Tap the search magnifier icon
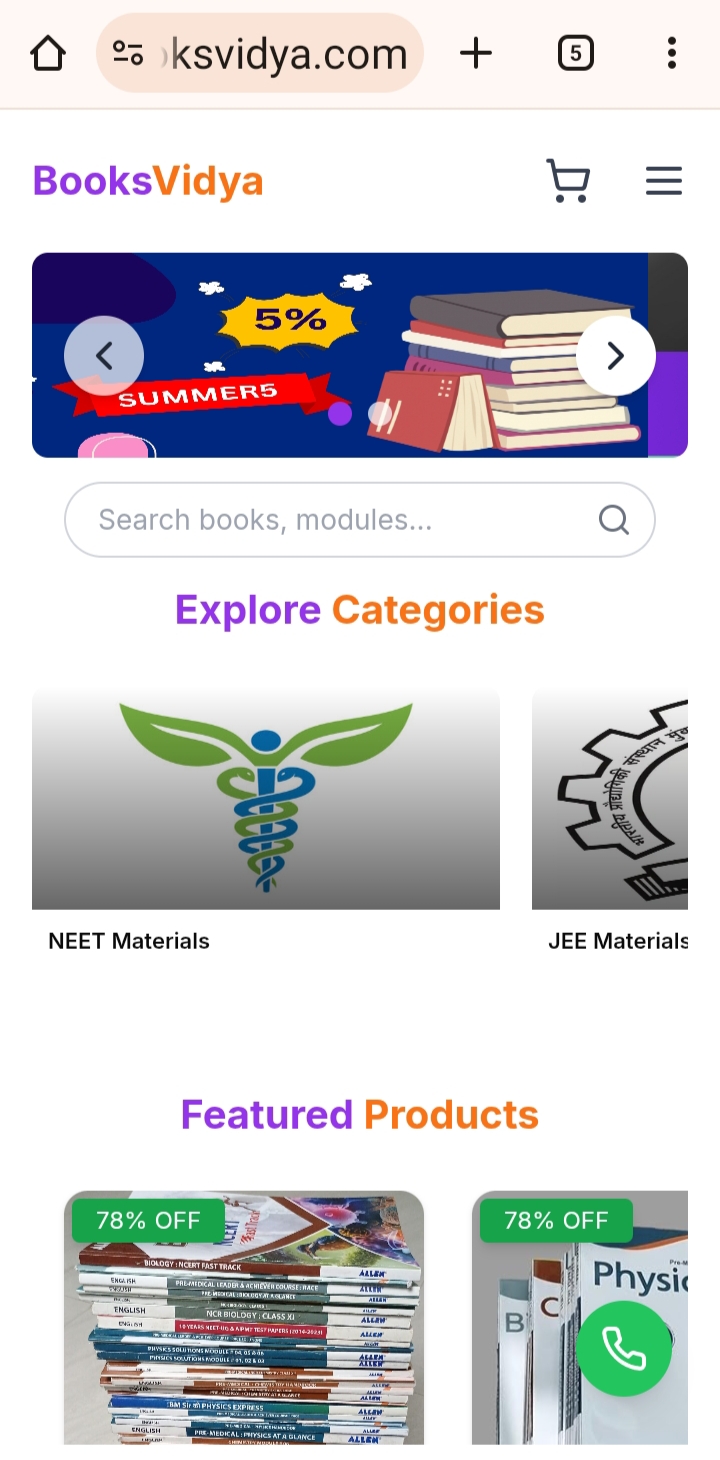 [613, 519]
